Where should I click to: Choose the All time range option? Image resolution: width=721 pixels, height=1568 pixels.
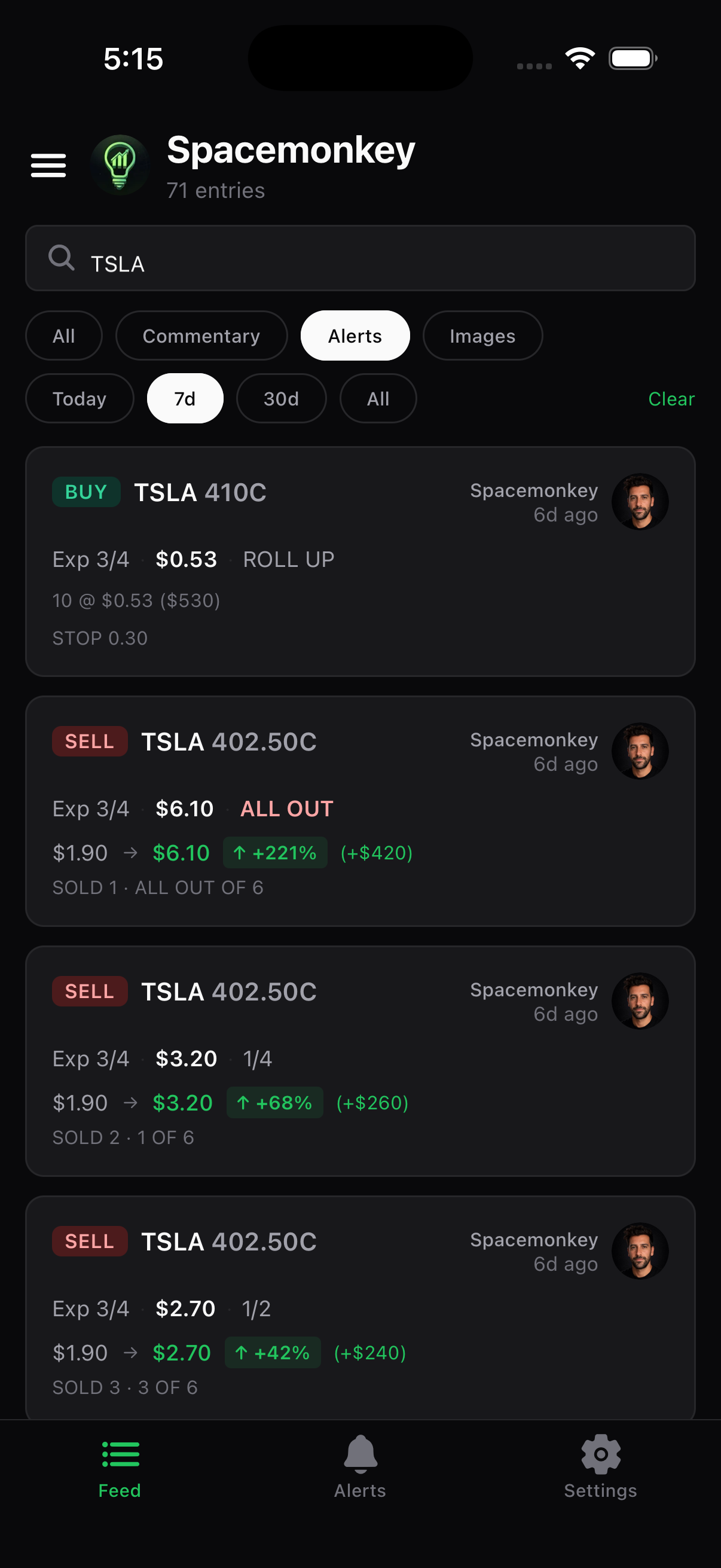point(377,399)
